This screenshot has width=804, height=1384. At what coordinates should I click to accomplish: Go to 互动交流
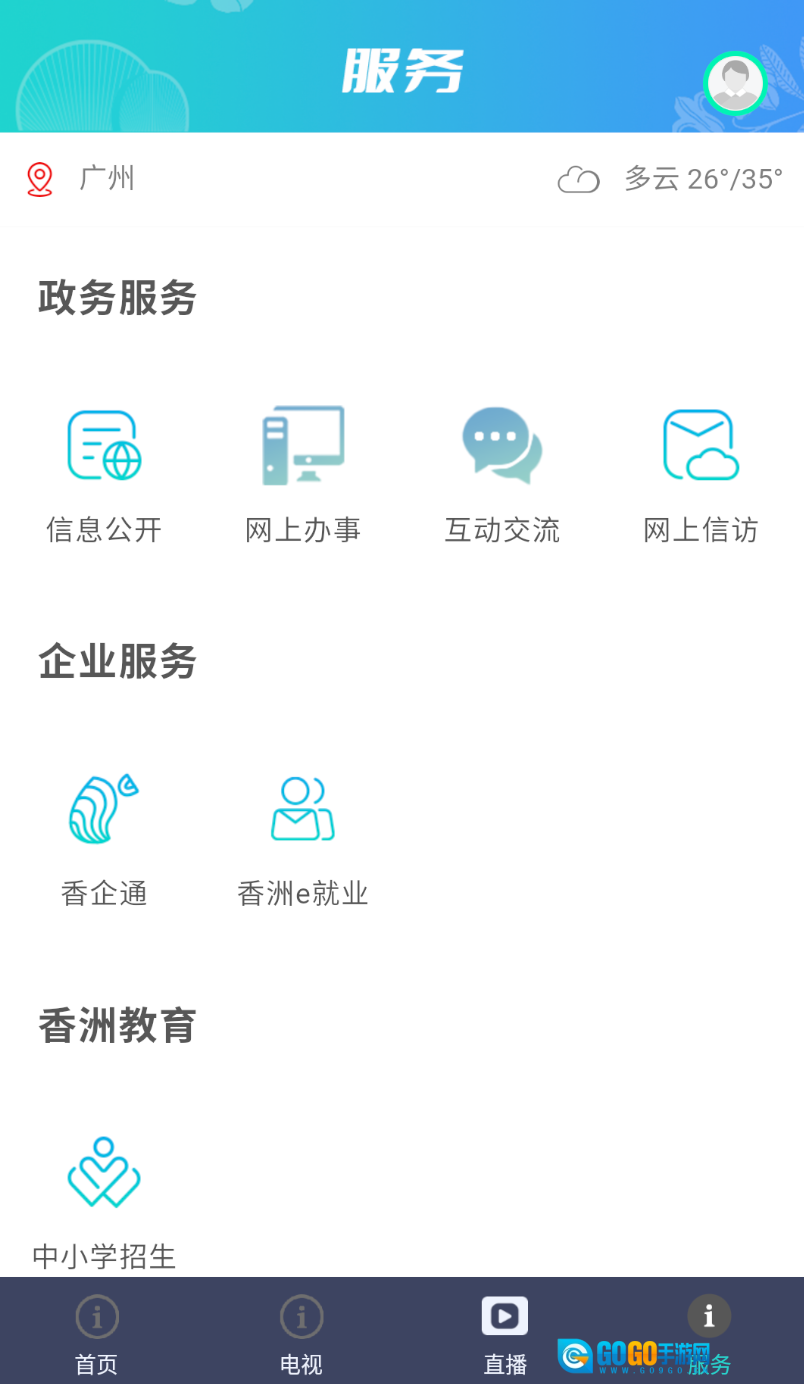[502, 474]
